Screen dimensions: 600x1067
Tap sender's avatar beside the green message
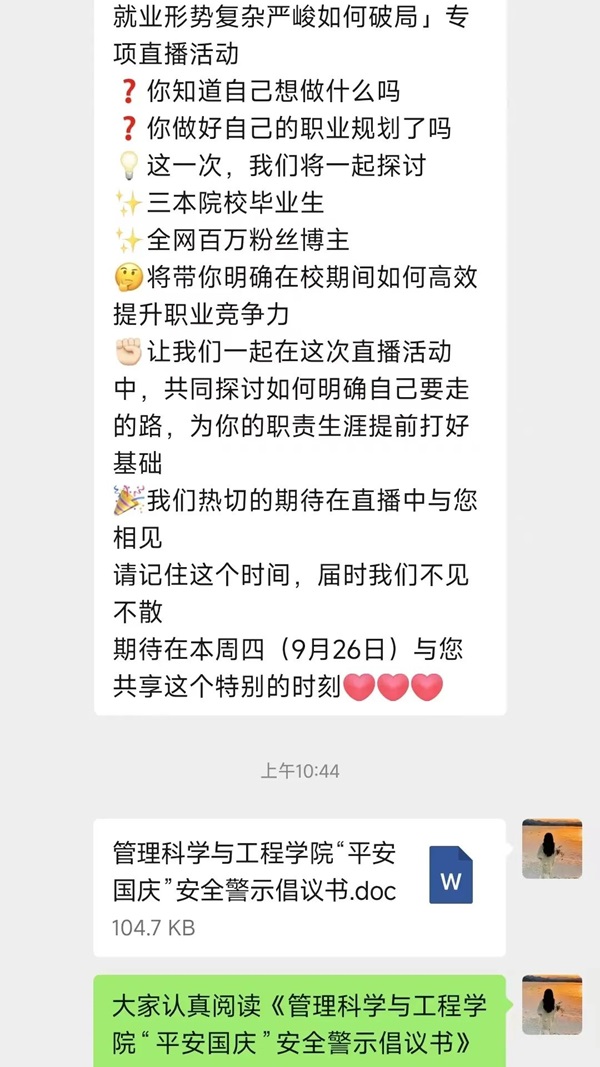(x=551, y=1004)
